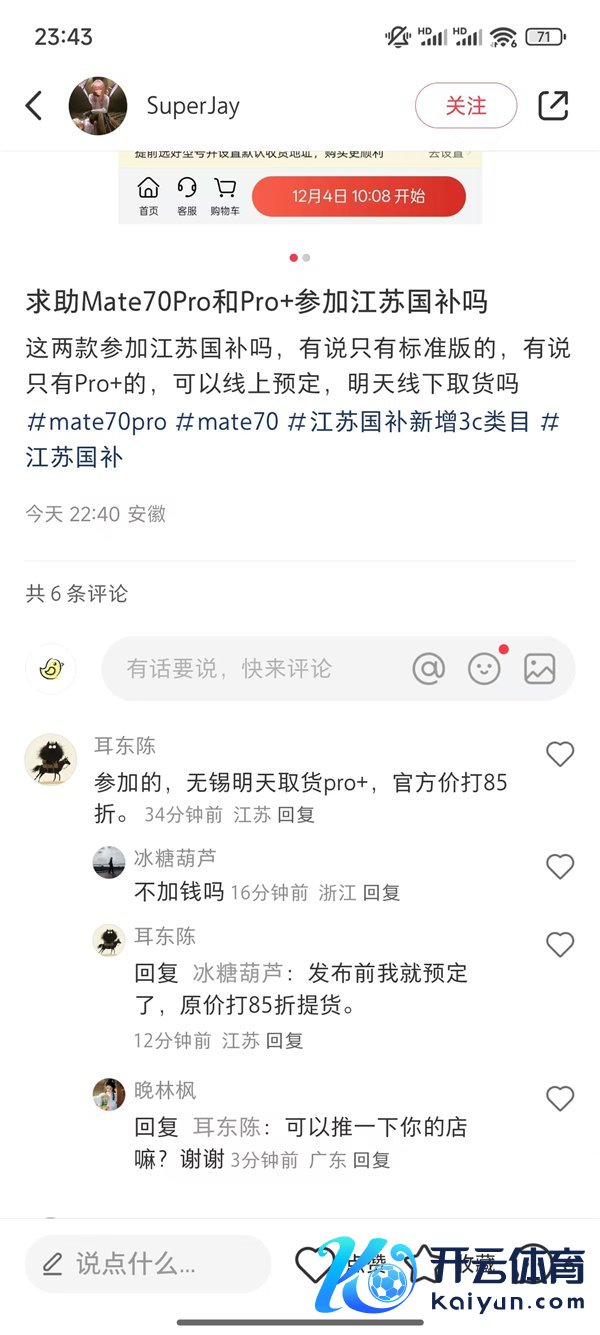Viewport: 600px width, 1335px height.
Task: Attach a picture to the comment
Action: point(540,669)
